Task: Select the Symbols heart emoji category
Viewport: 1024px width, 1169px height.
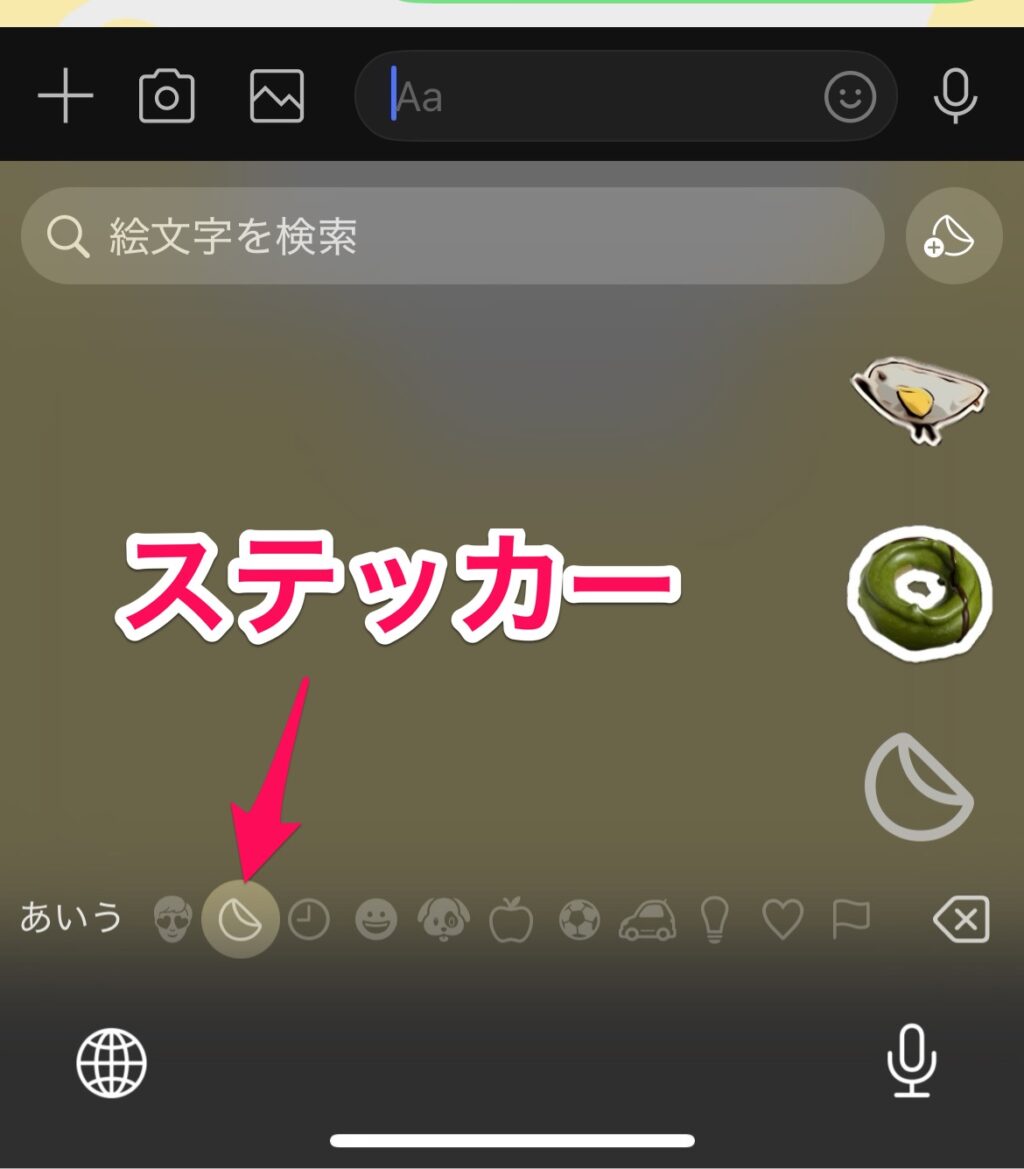Action: coord(783,918)
